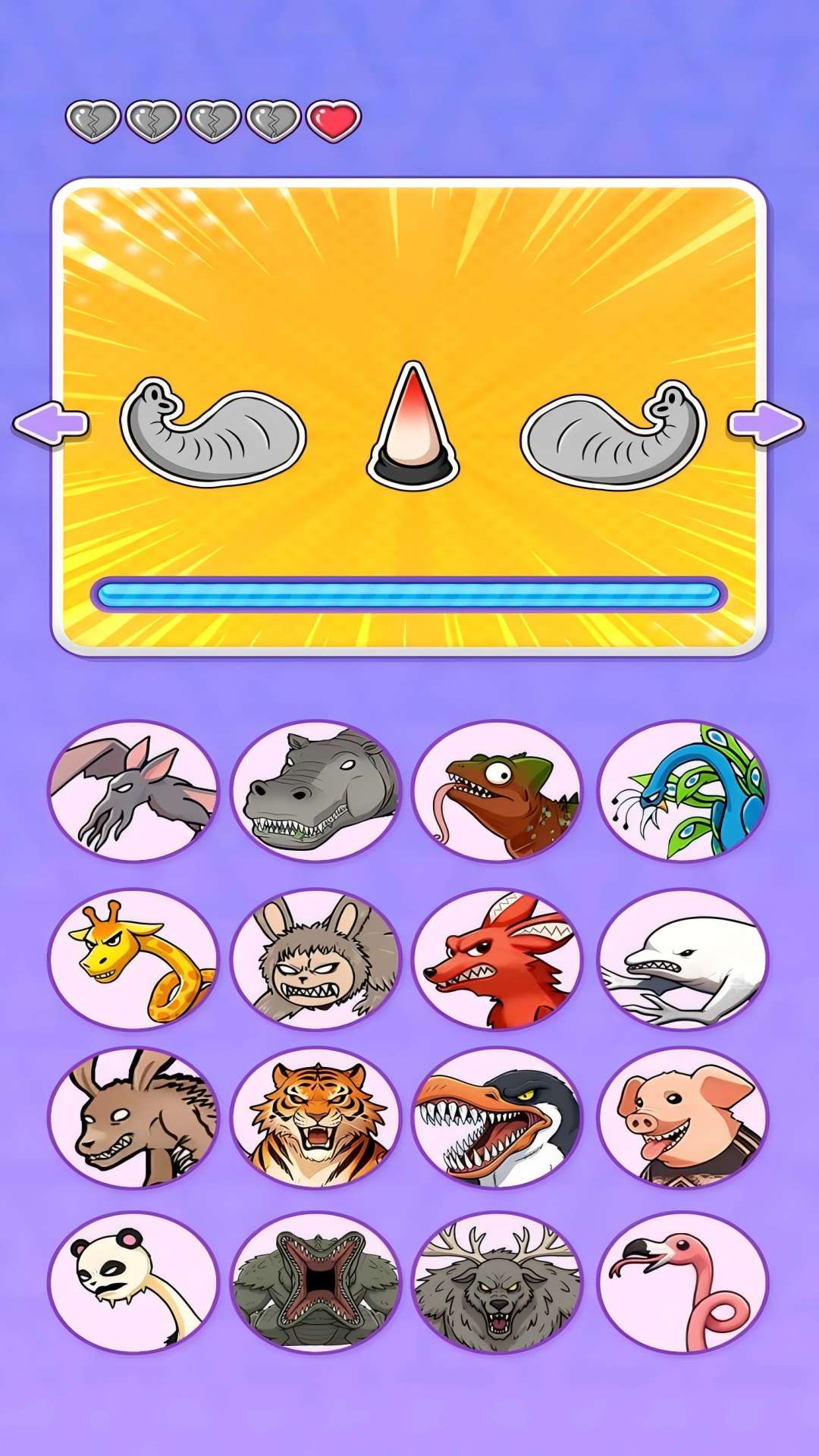Pick the white beluga creature
819x1456 pixels.
click(682, 959)
